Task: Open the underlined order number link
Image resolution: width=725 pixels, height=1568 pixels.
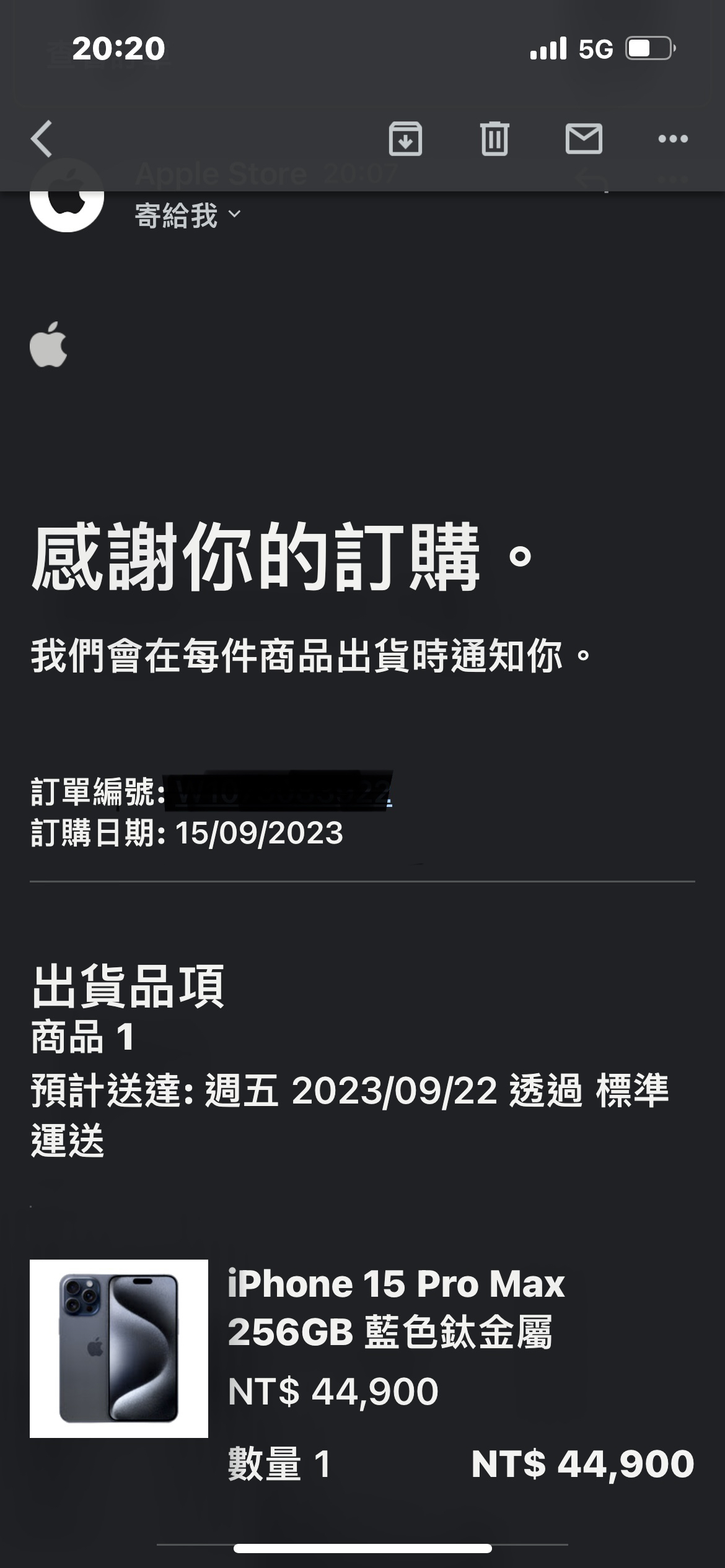Action: tap(282, 791)
